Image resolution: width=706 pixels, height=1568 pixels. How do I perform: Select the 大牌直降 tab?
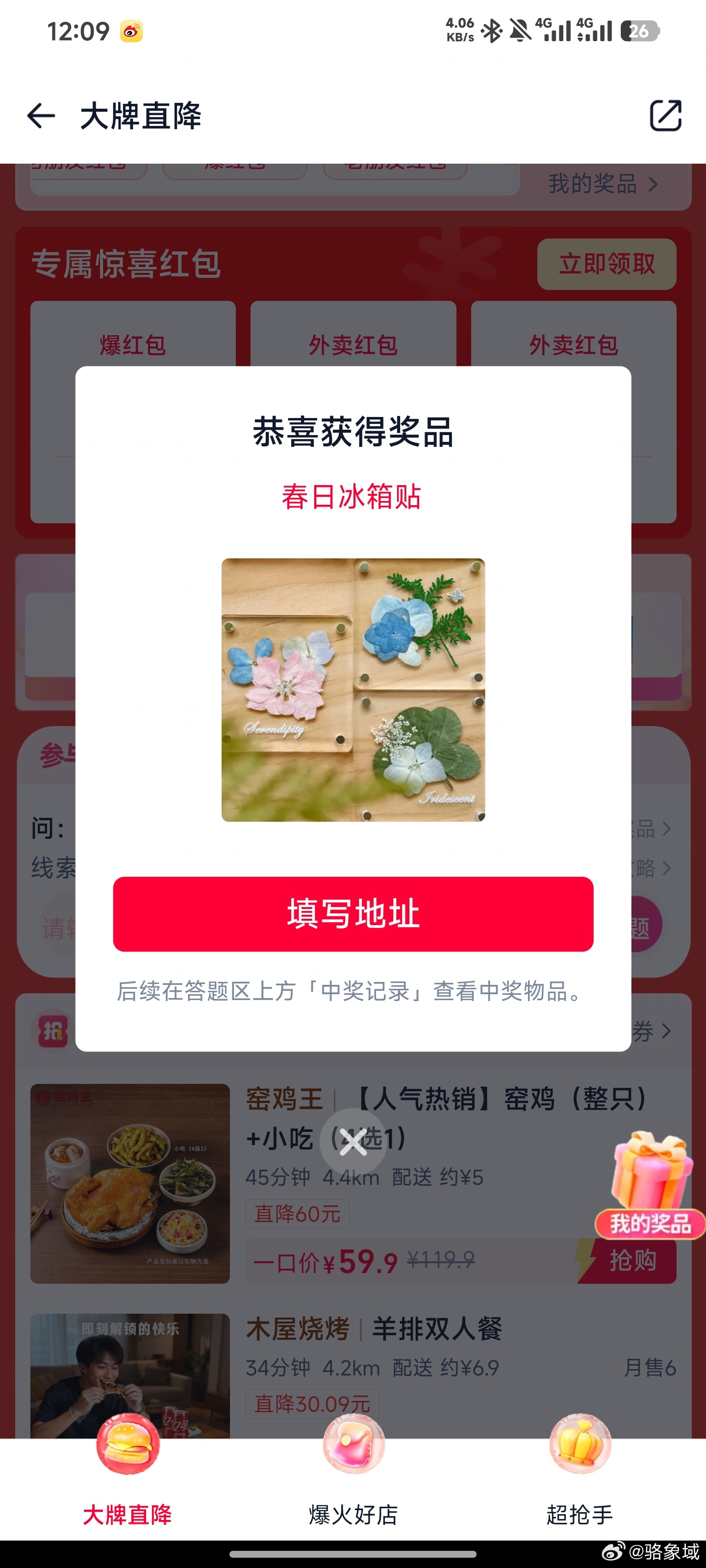[127, 1473]
